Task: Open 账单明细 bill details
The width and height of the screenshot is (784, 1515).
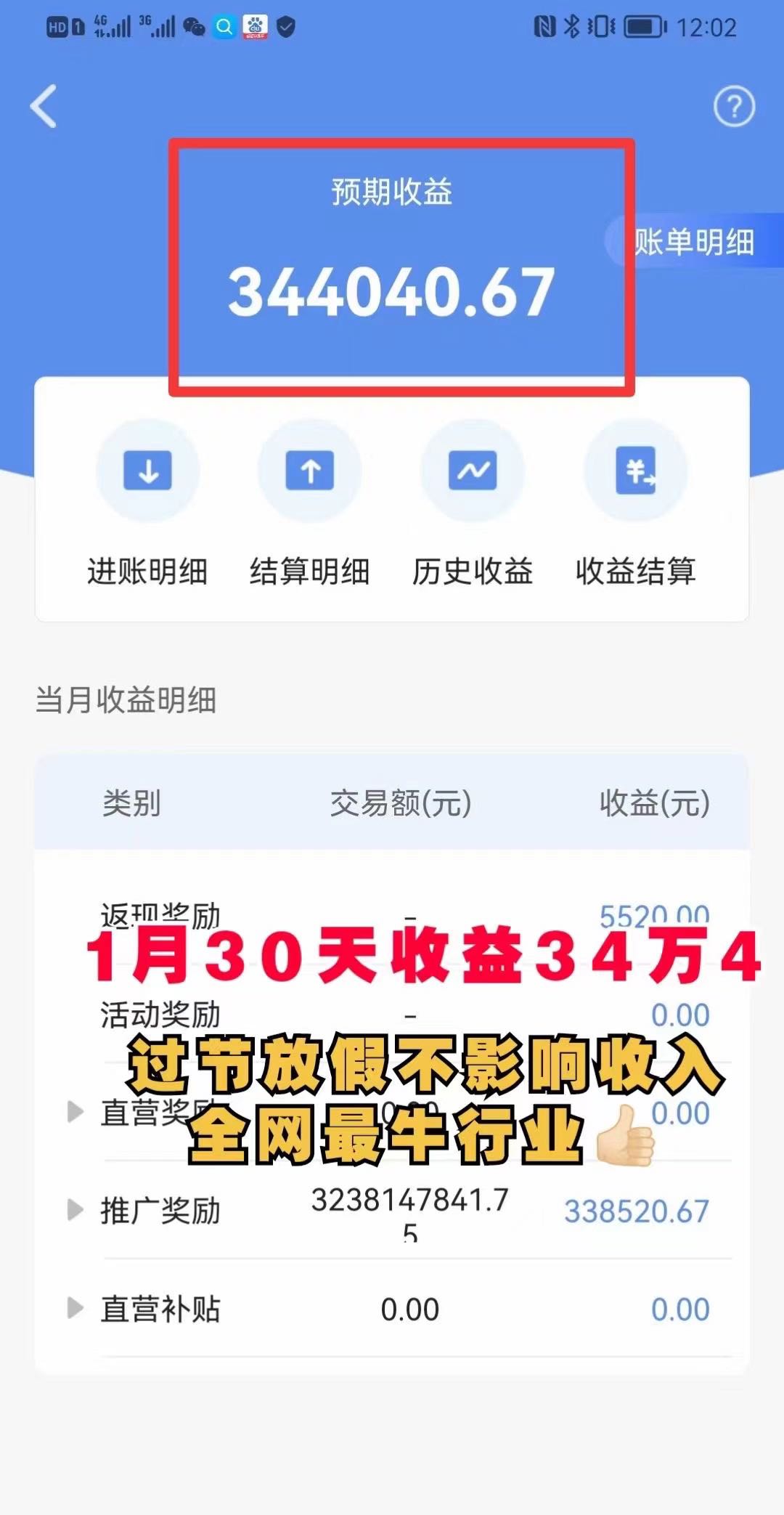Action: tap(694, 241)
